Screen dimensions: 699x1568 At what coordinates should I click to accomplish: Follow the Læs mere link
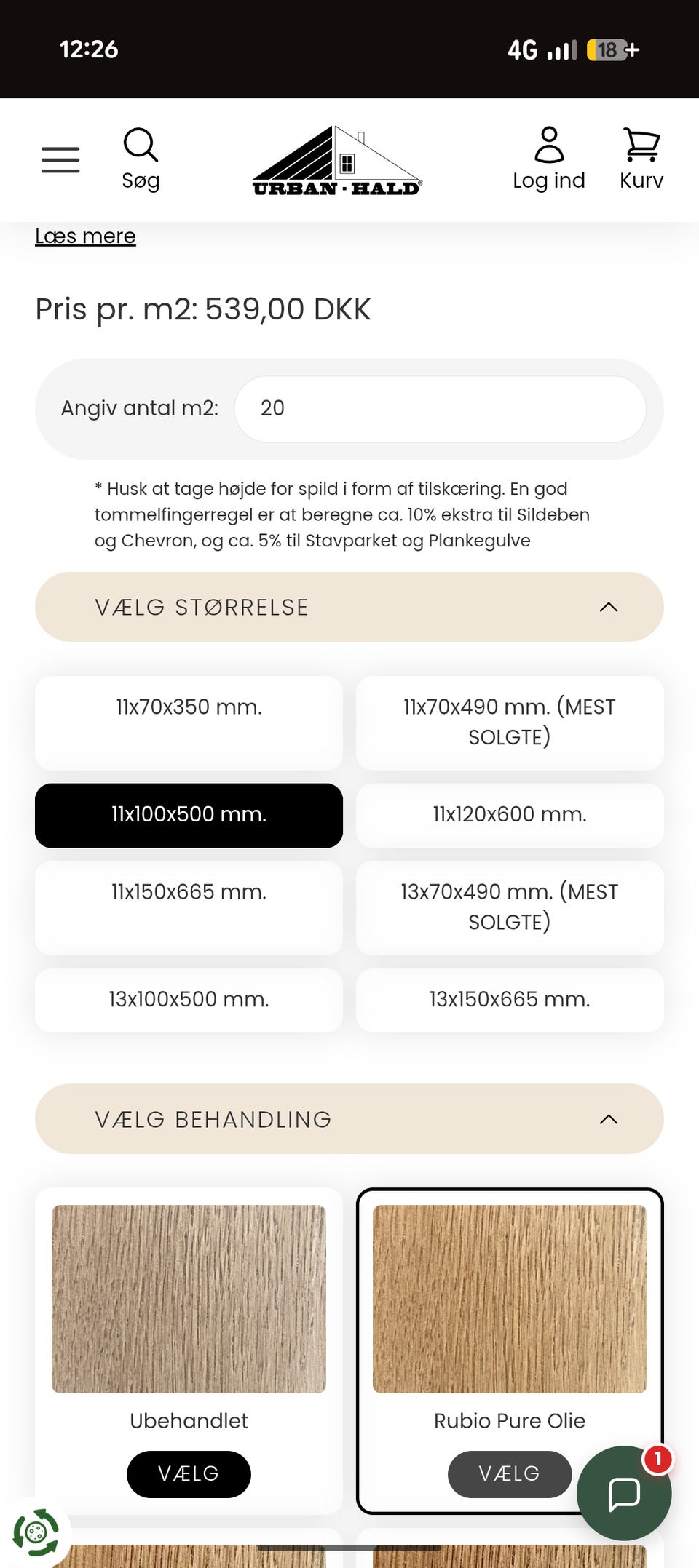[85, 236]
